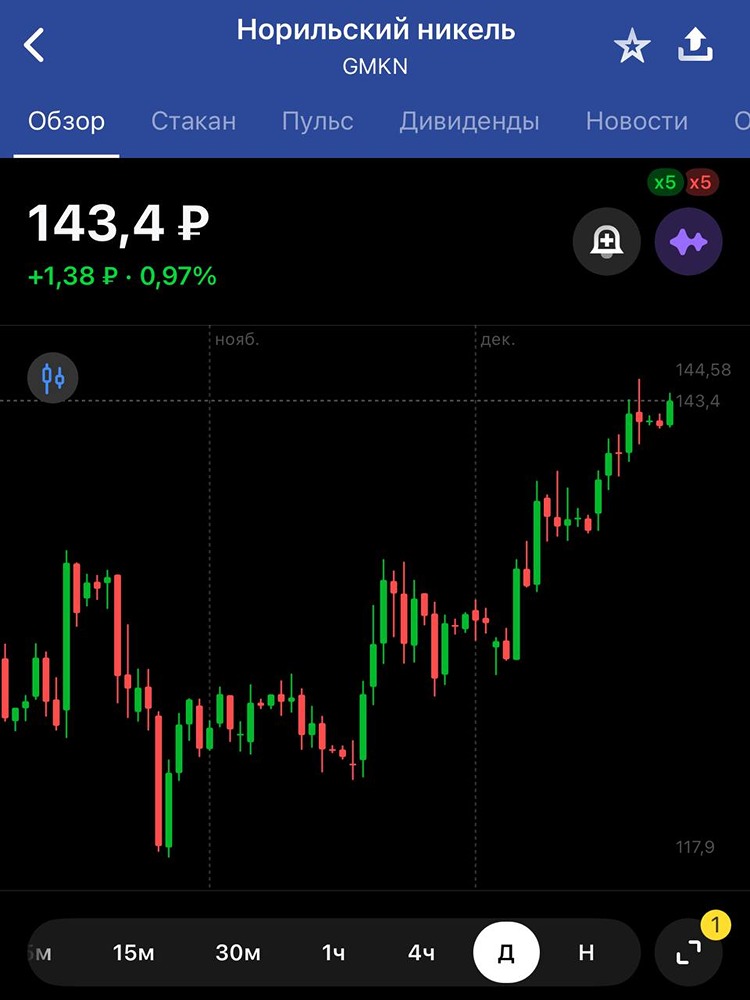Open the Пульс tab
The image size is (750, 1000).
coord(317,122)
